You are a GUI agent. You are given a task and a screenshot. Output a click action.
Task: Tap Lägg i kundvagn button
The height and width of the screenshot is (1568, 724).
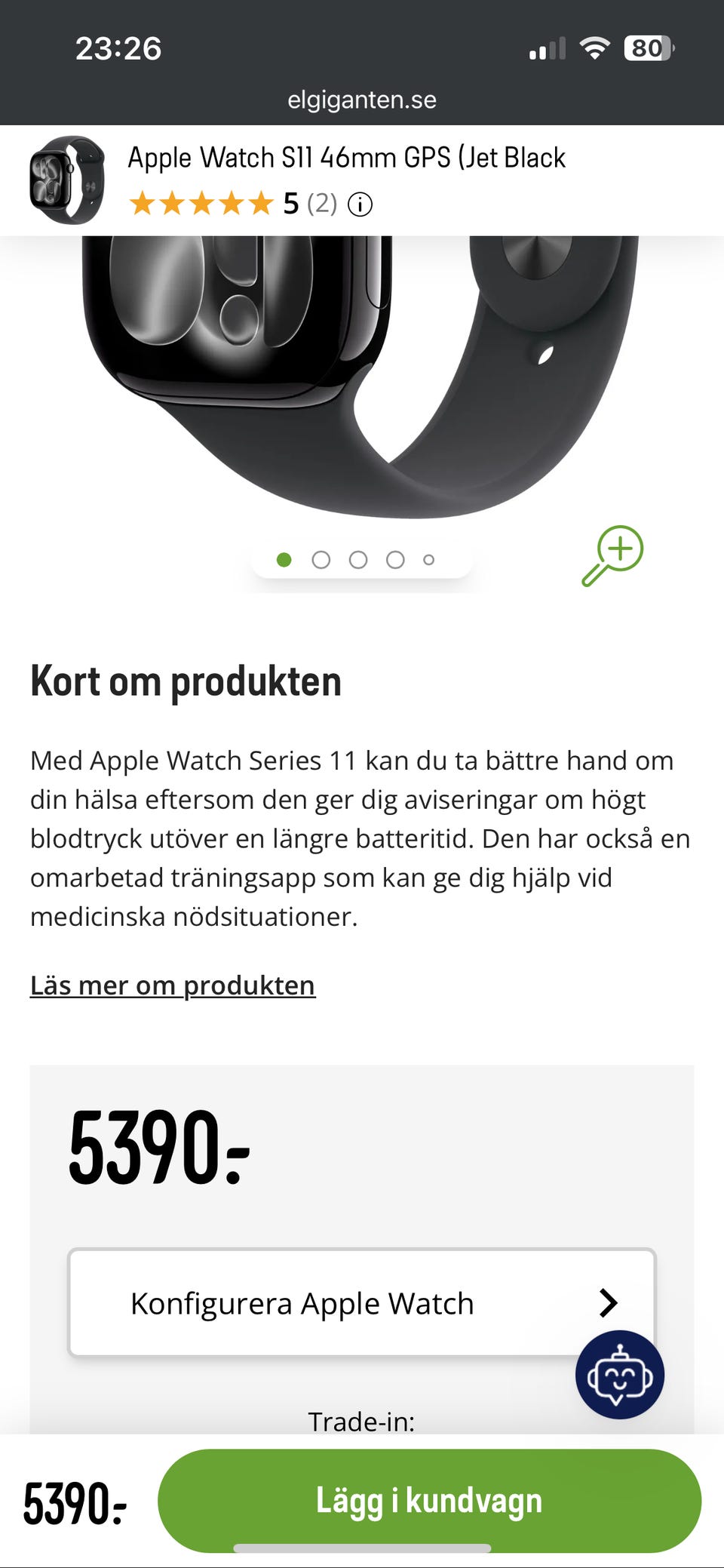pyautogui.click(x=429, y=1500)
